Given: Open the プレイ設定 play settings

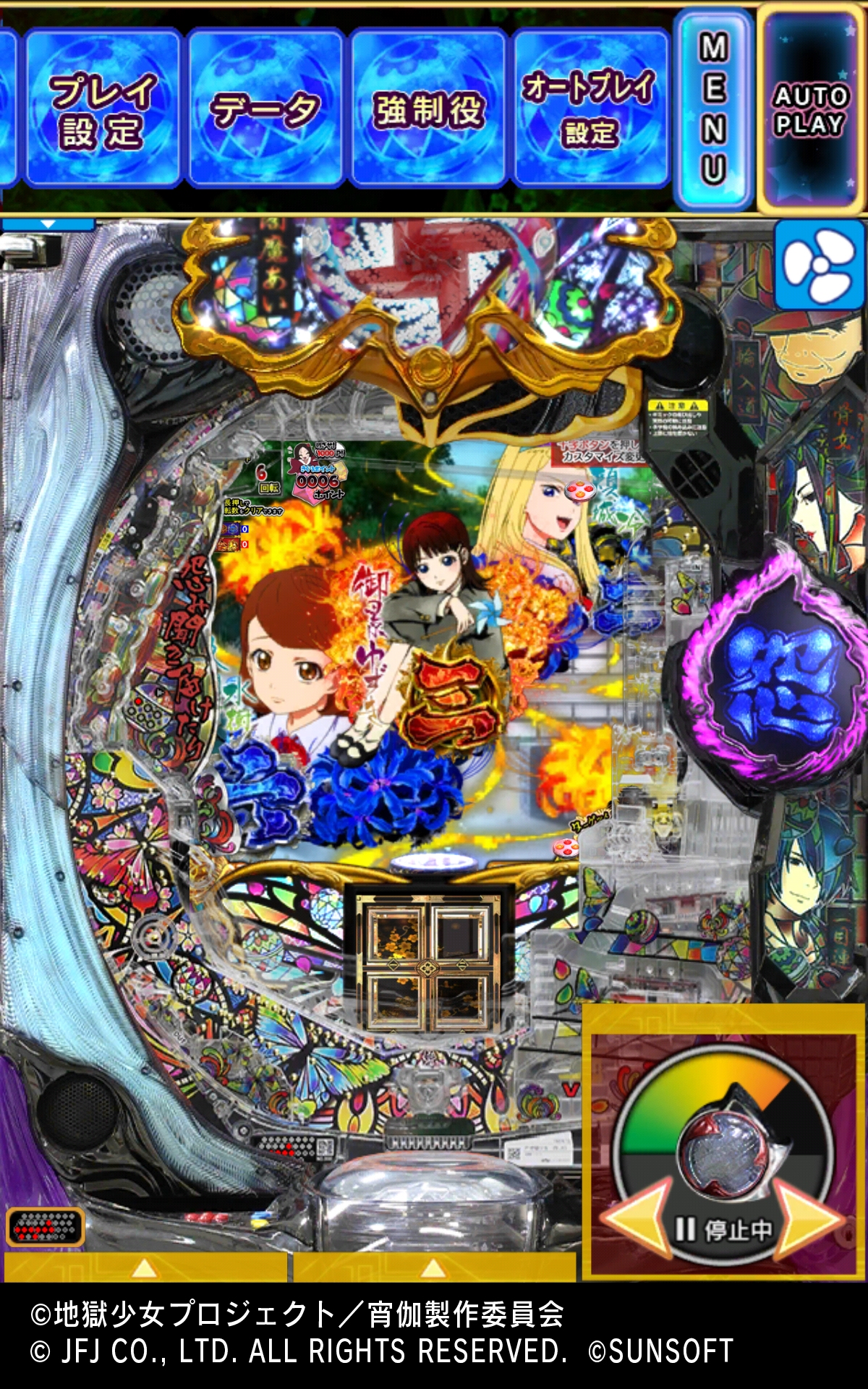Looking at the screenshot, I should point(102,109).
